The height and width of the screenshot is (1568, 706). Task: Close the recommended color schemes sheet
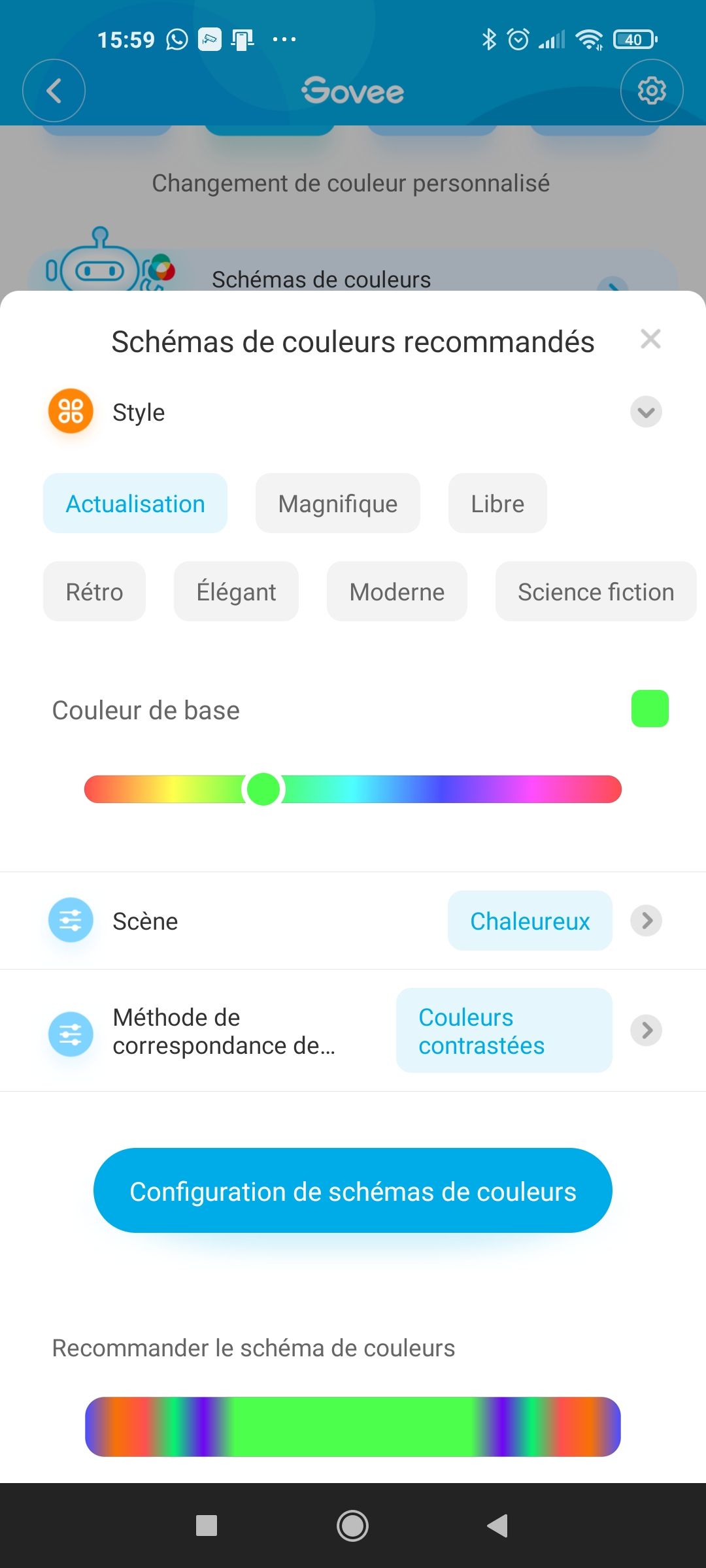pyautogui.click(x=650, y=339)
